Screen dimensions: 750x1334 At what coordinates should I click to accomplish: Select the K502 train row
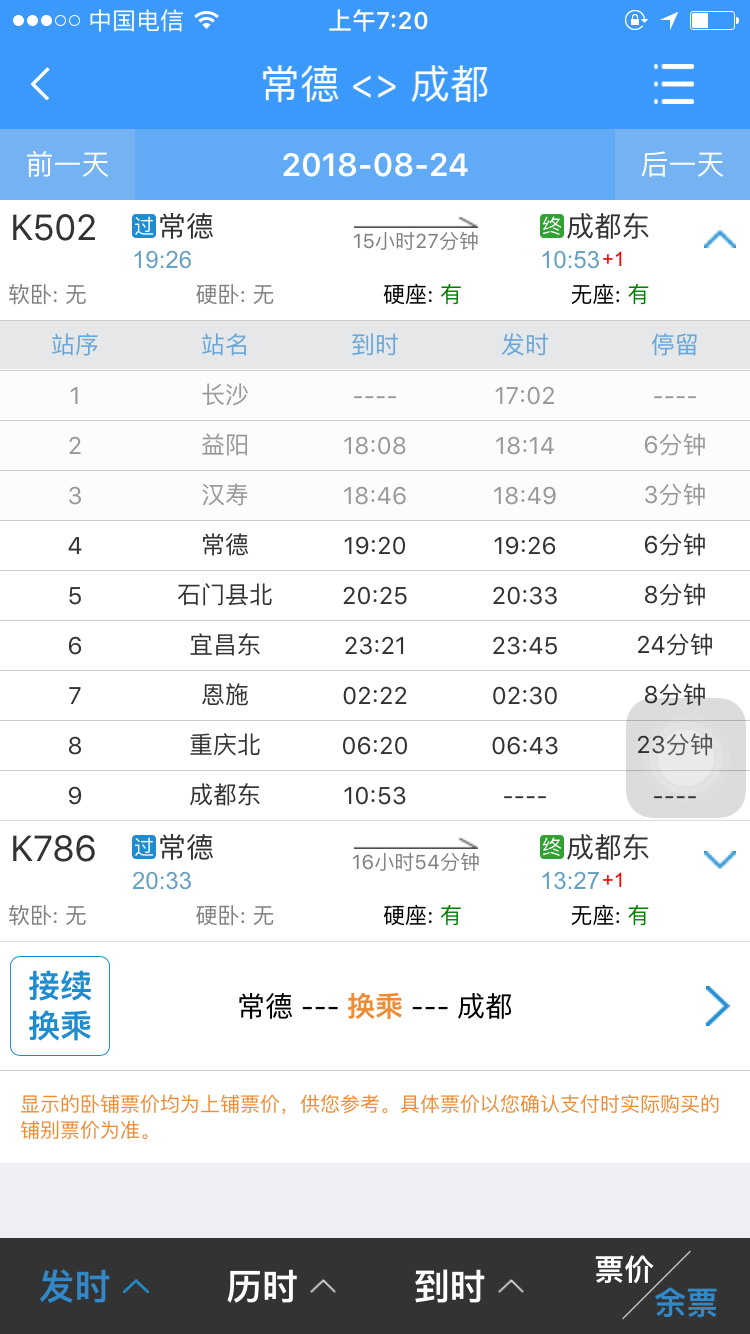click(375, 260)
